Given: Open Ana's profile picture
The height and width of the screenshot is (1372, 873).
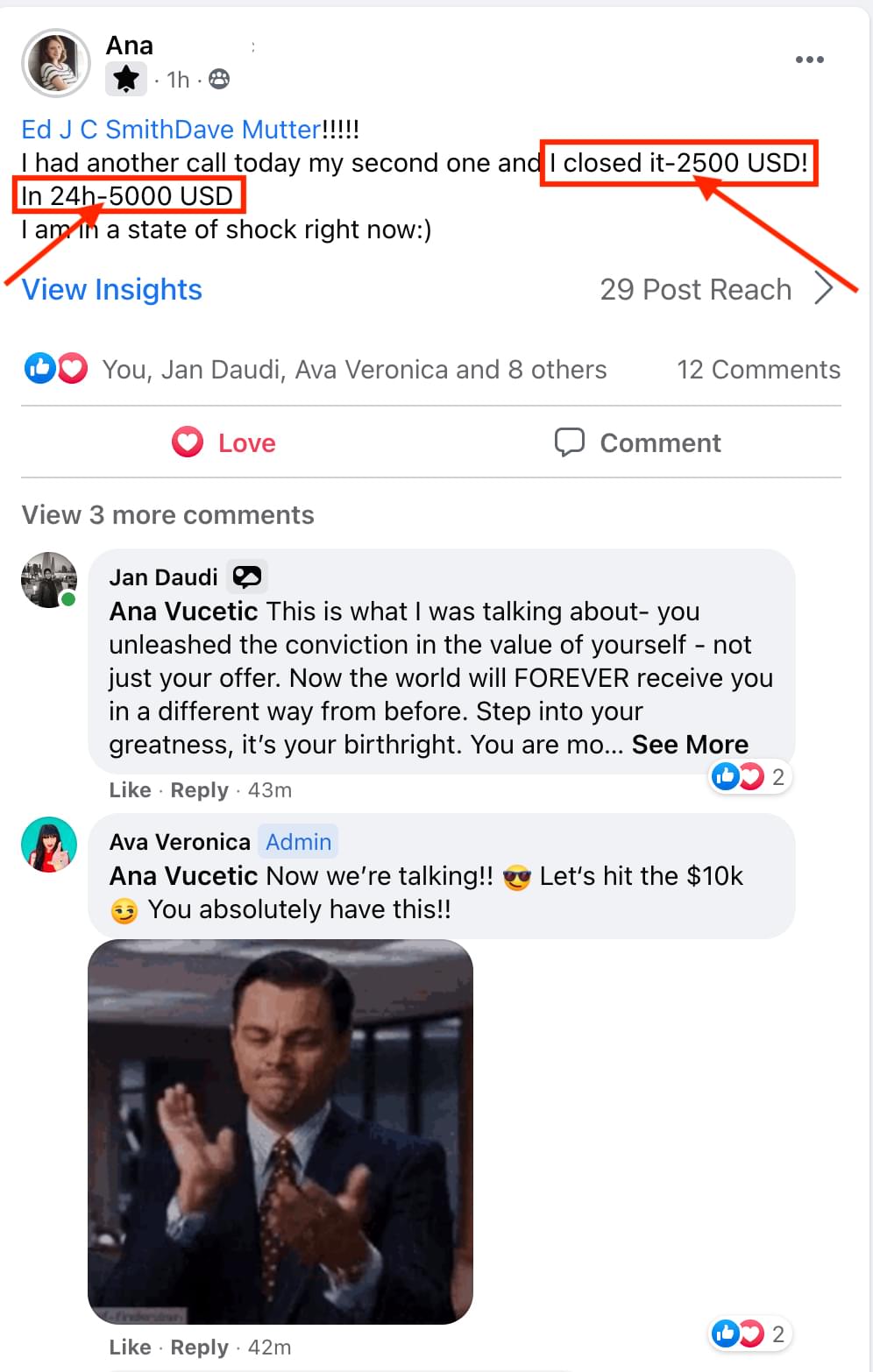Looking at the screenshot, I should [56, 62].
